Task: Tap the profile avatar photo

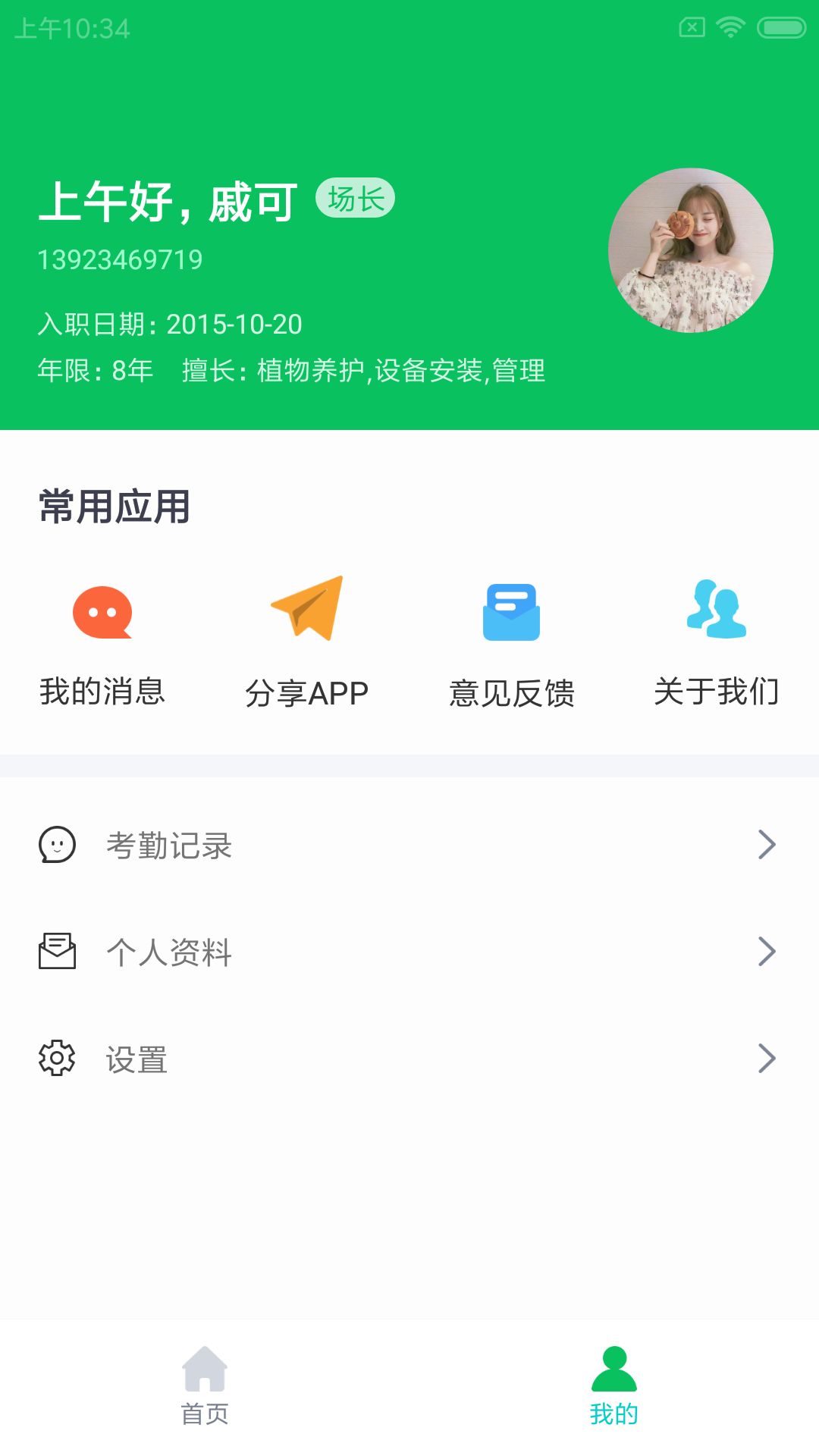Action: [691, 250]
